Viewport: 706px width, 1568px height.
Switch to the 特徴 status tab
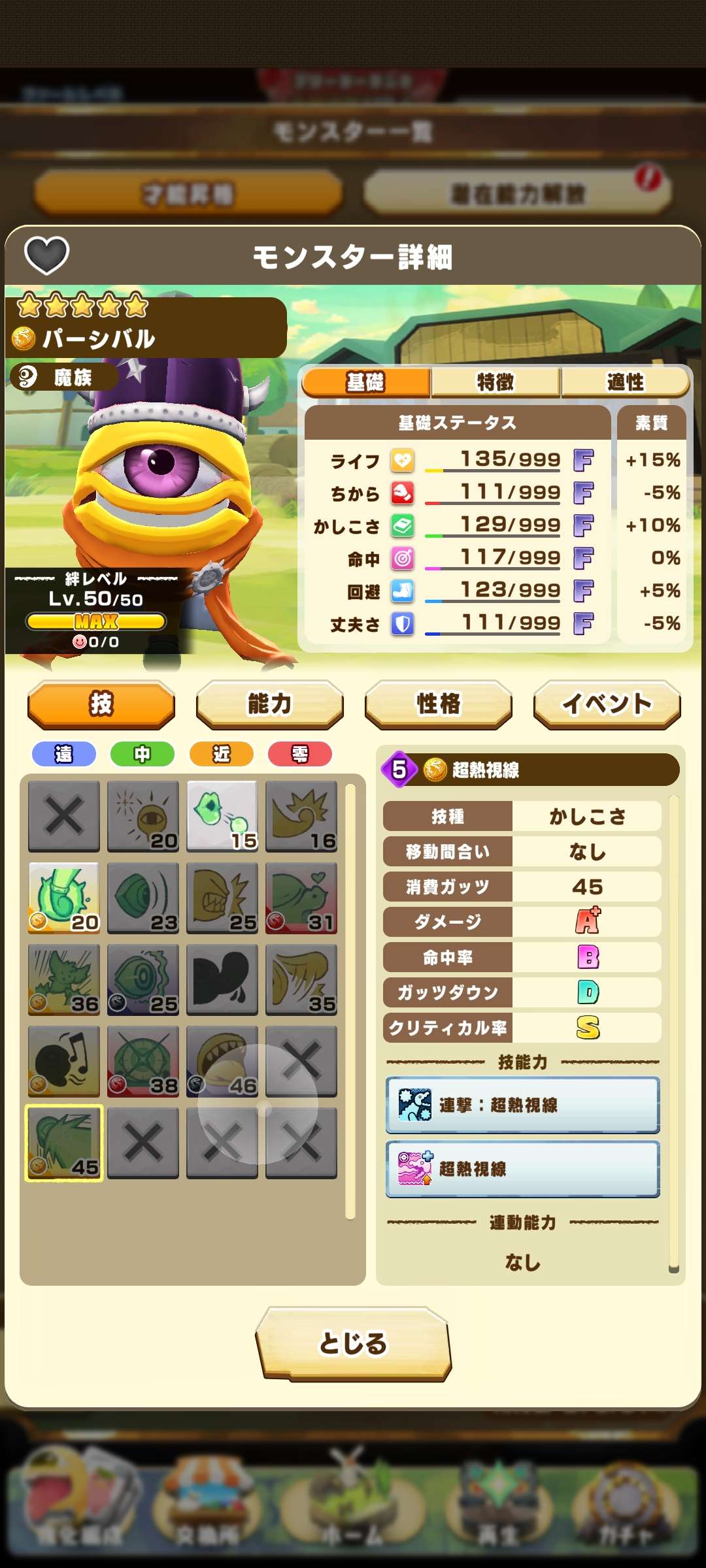click(x=496, y=382)
